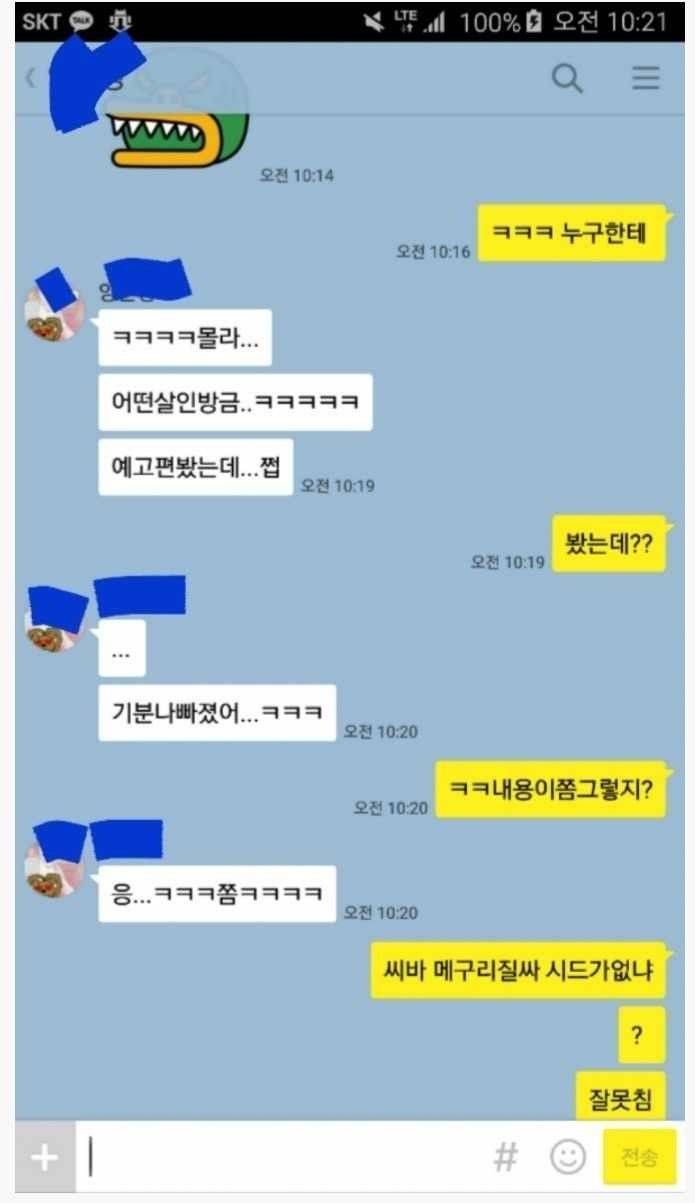Open the plus attachment menu
Viewport: 695px width, 1203px height.
(45, 1158)
